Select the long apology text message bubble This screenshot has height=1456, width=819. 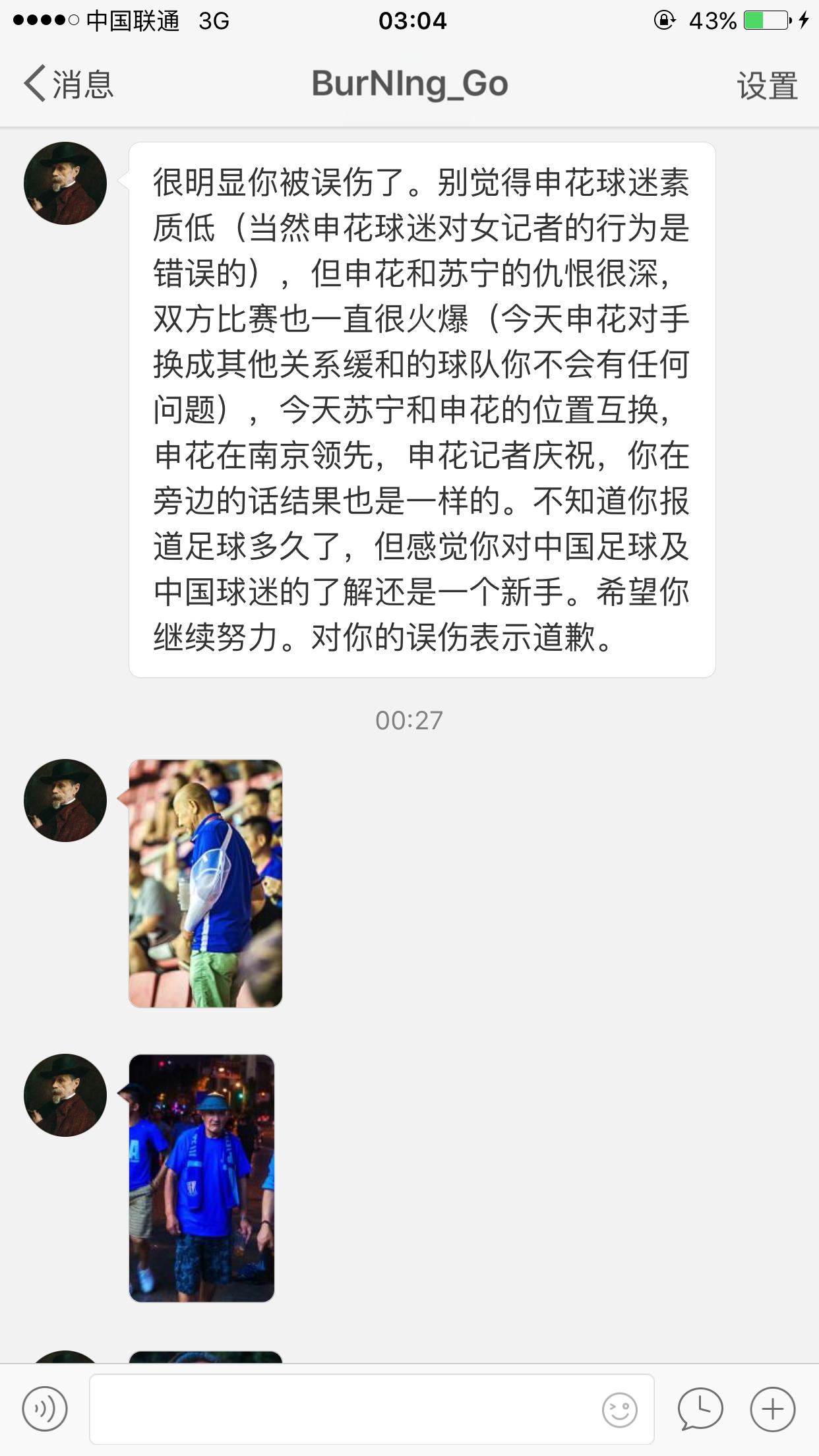[x=422, y=409]
